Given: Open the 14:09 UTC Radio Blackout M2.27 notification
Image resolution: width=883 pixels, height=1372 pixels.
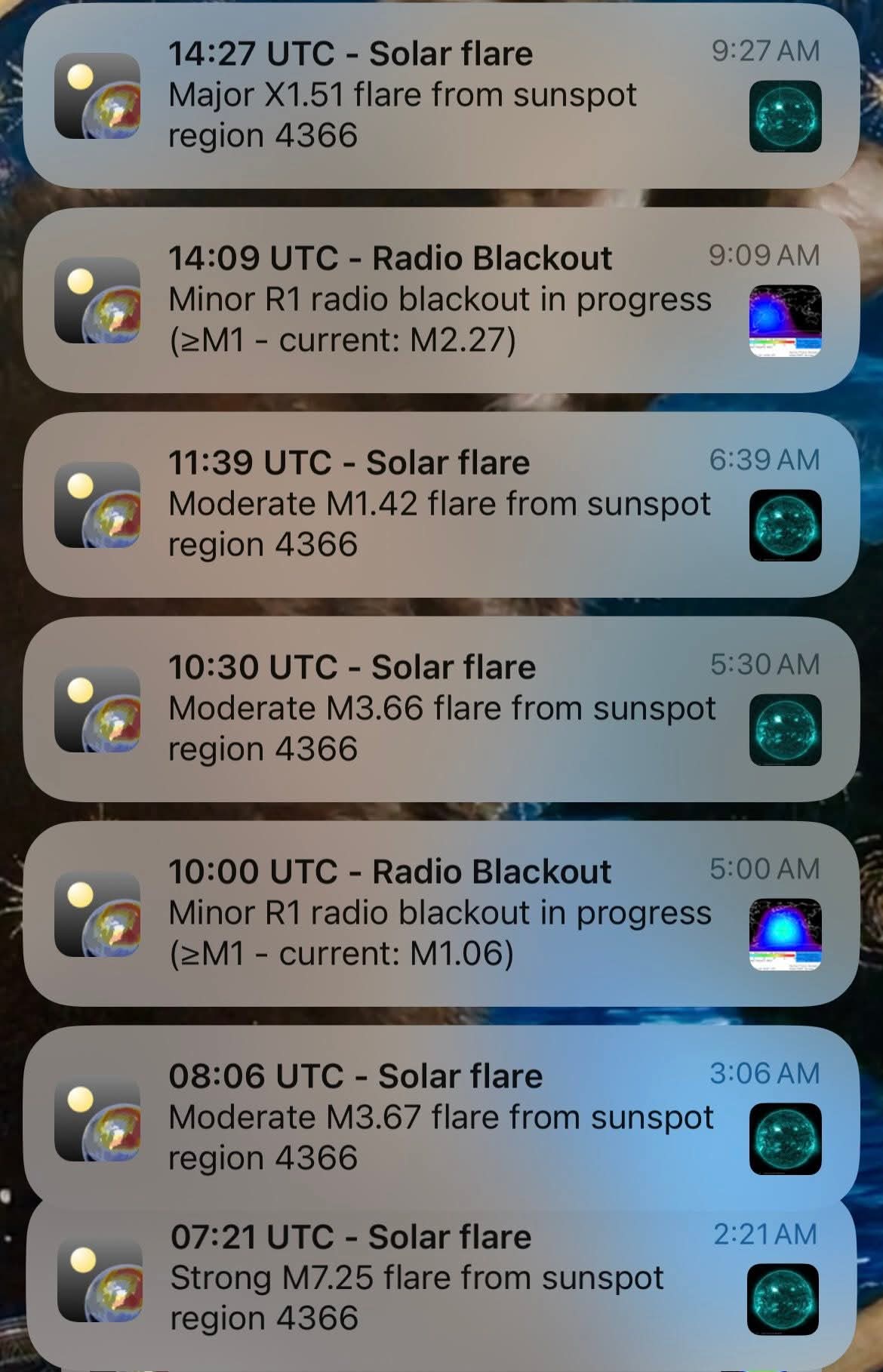Looking at the screenshot, I should pyautogui.click(x=441, y=300).
